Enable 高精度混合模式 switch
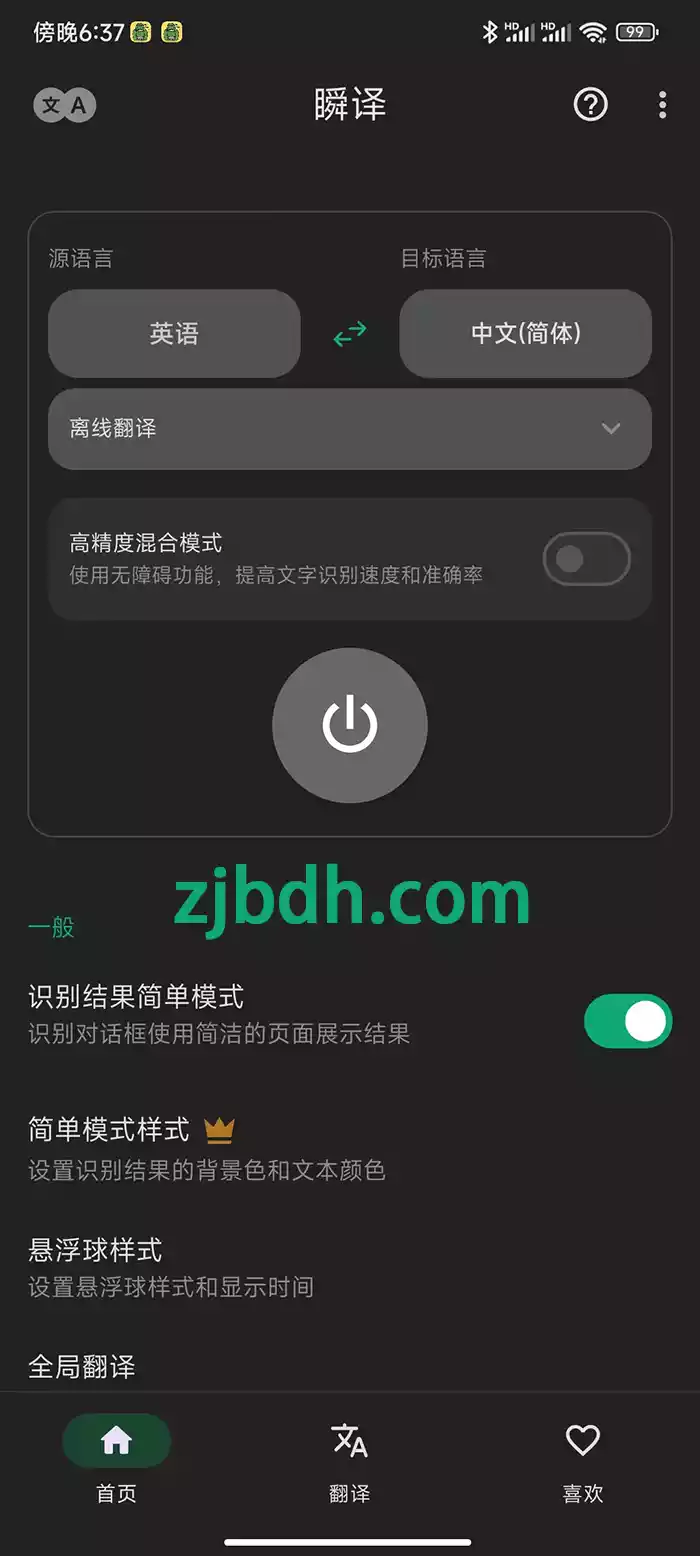This screenshot has height=1556, width=700. tap(586, 559)
